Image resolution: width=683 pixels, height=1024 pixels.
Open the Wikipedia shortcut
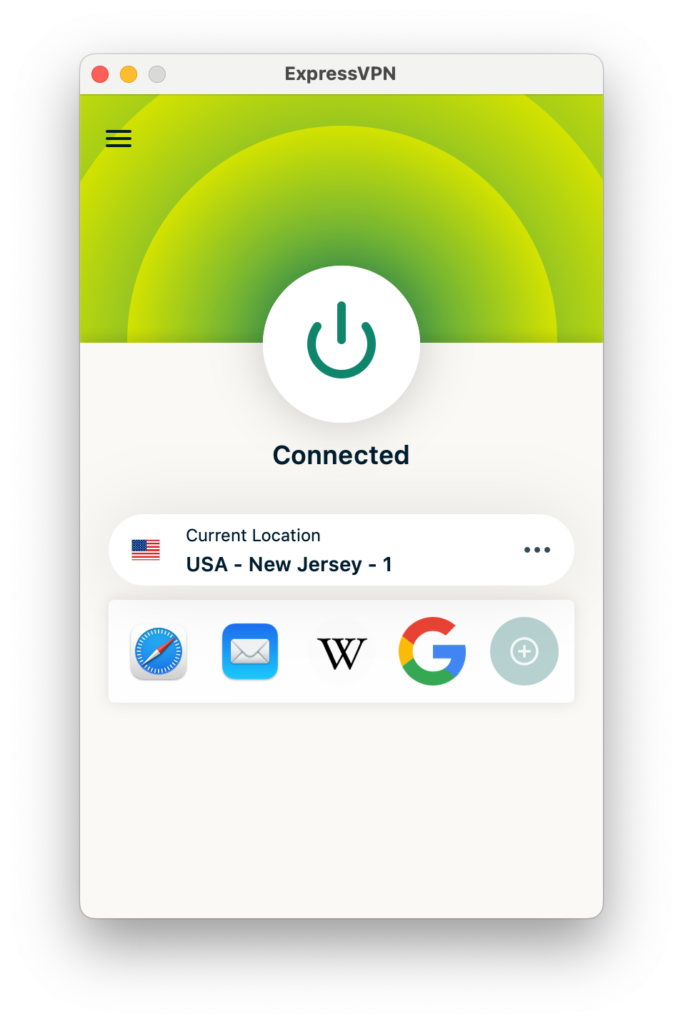click(x=341, y=652)
